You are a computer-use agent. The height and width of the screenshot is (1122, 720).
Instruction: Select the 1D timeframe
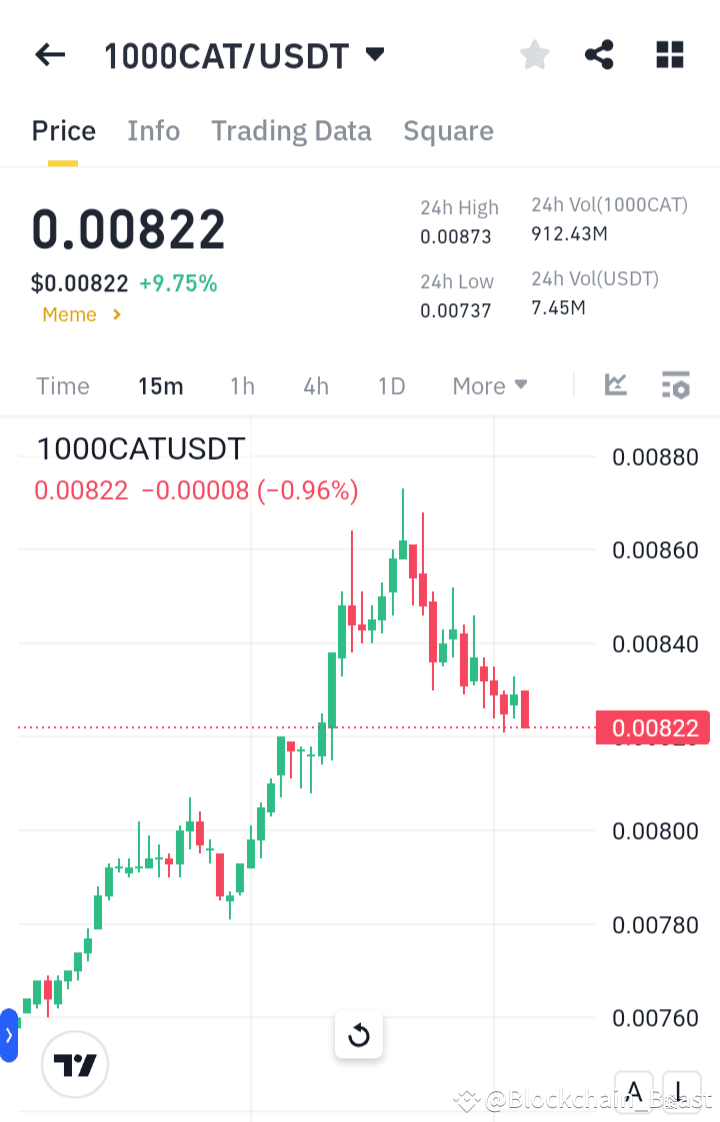pyautogui.click(x=391, y=385)
